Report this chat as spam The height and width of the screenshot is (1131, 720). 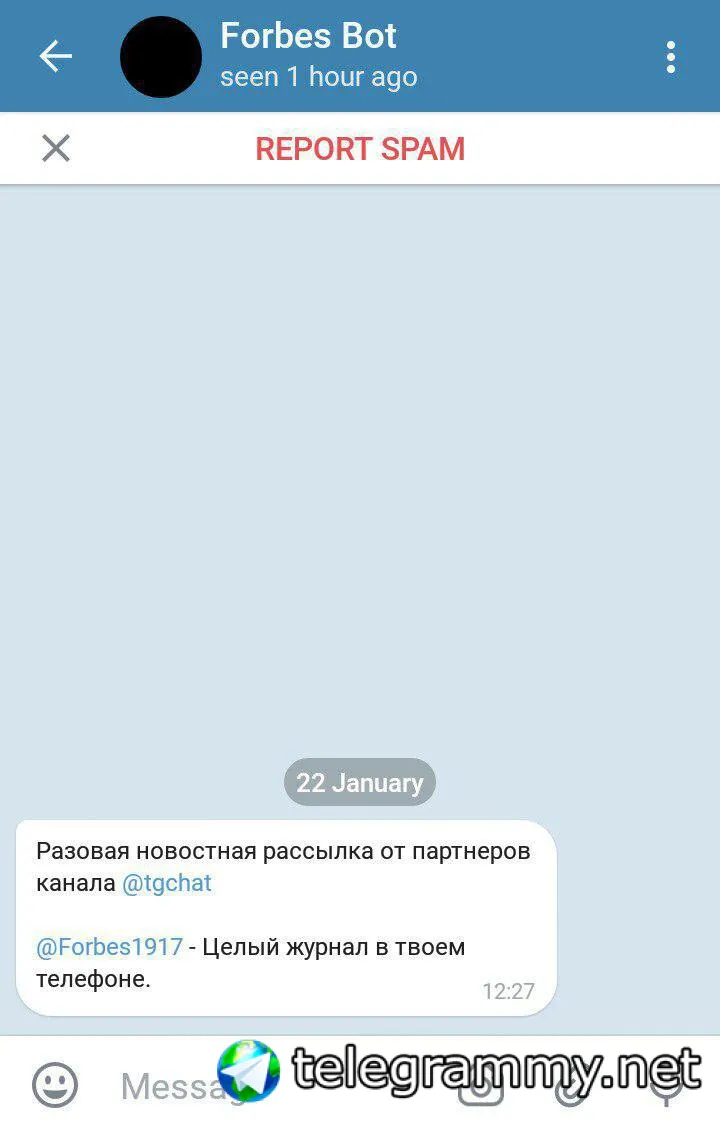(360, 149)
